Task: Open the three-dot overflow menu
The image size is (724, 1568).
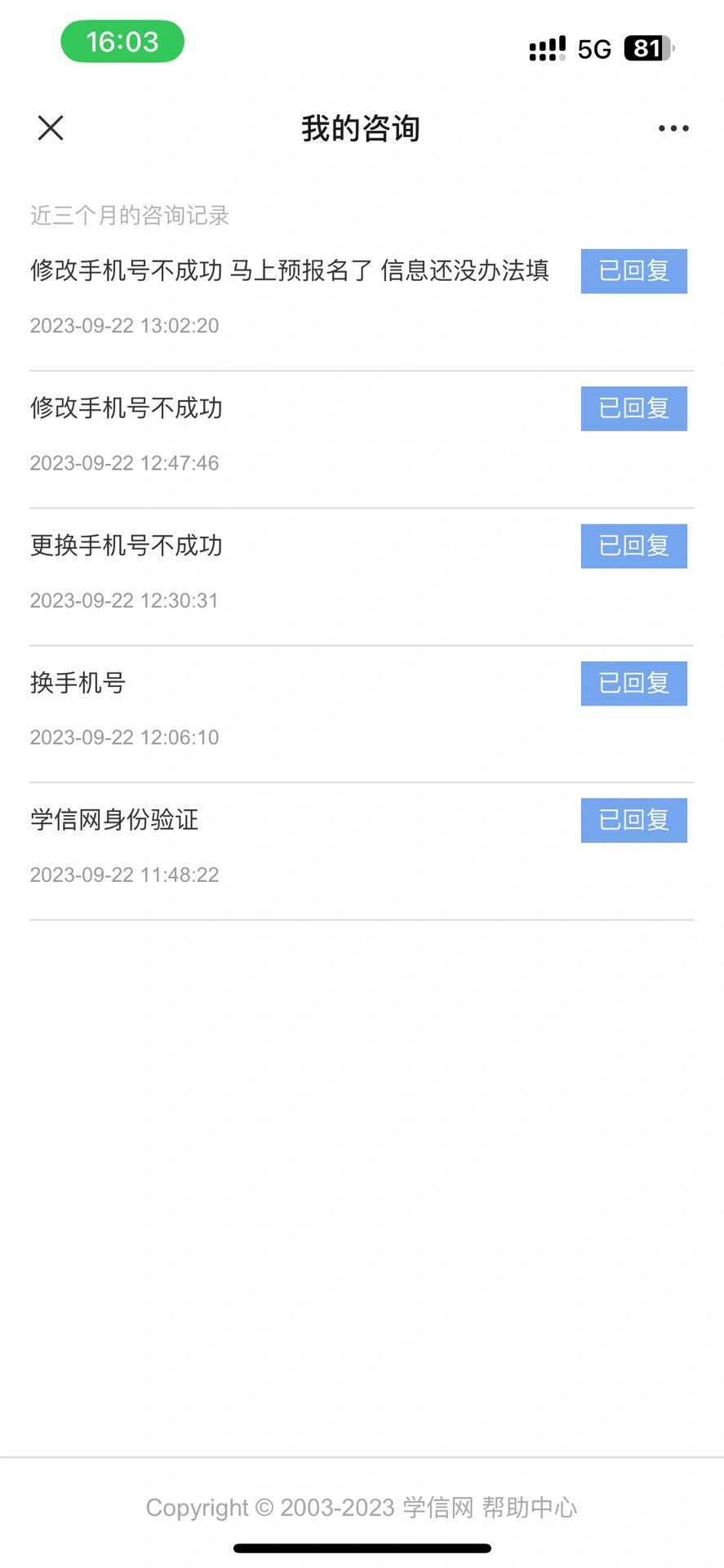Action: pyautogui.click(x=673, y=128)
